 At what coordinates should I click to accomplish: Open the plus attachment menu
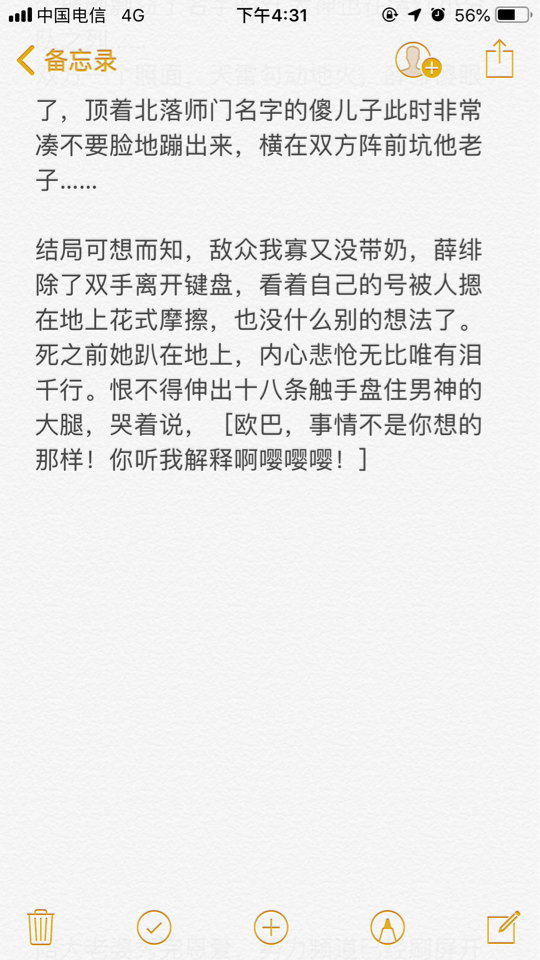(271, 927)
